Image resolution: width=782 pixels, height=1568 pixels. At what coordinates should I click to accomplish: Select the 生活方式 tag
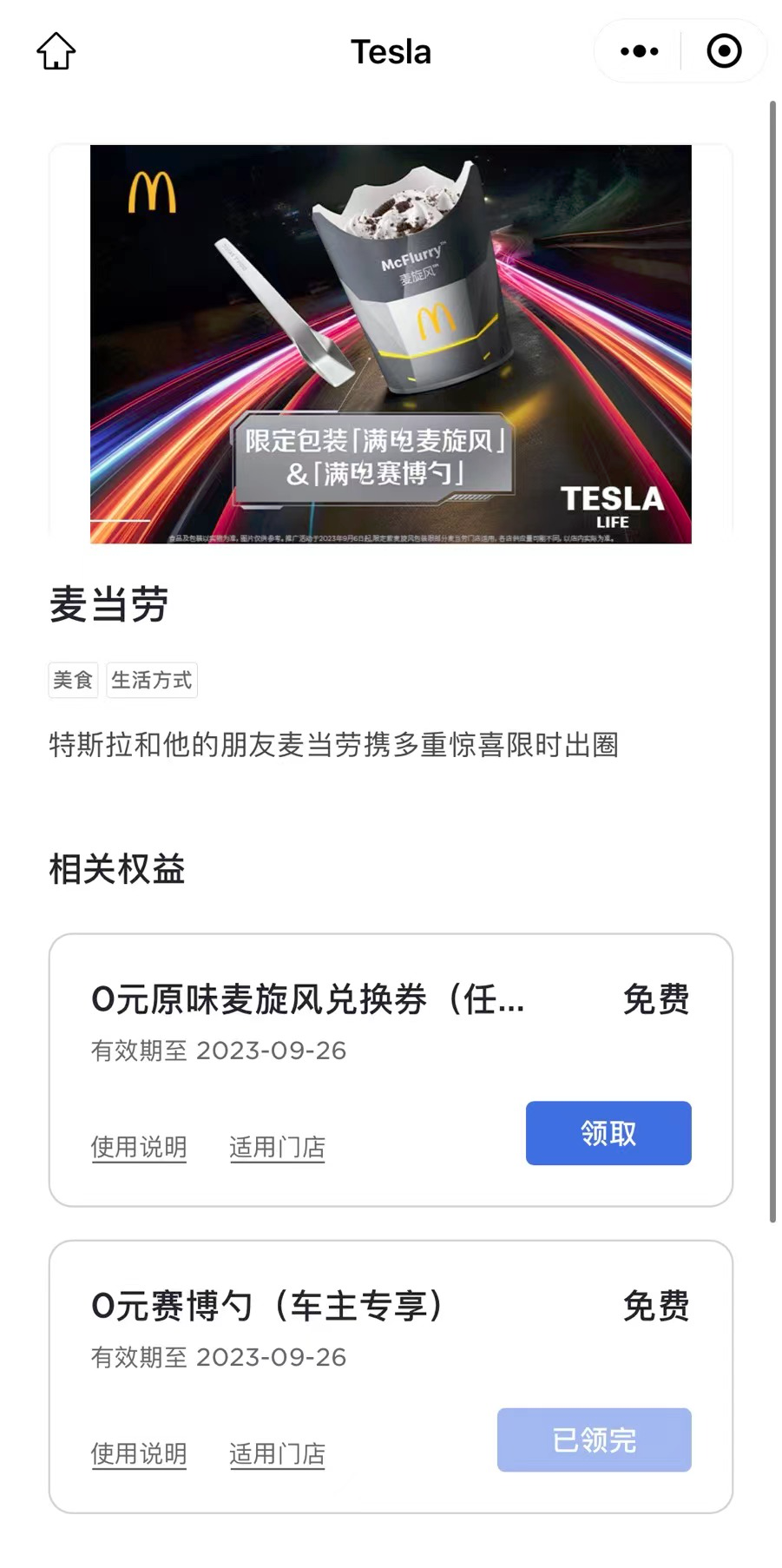(x=152, y=680)
